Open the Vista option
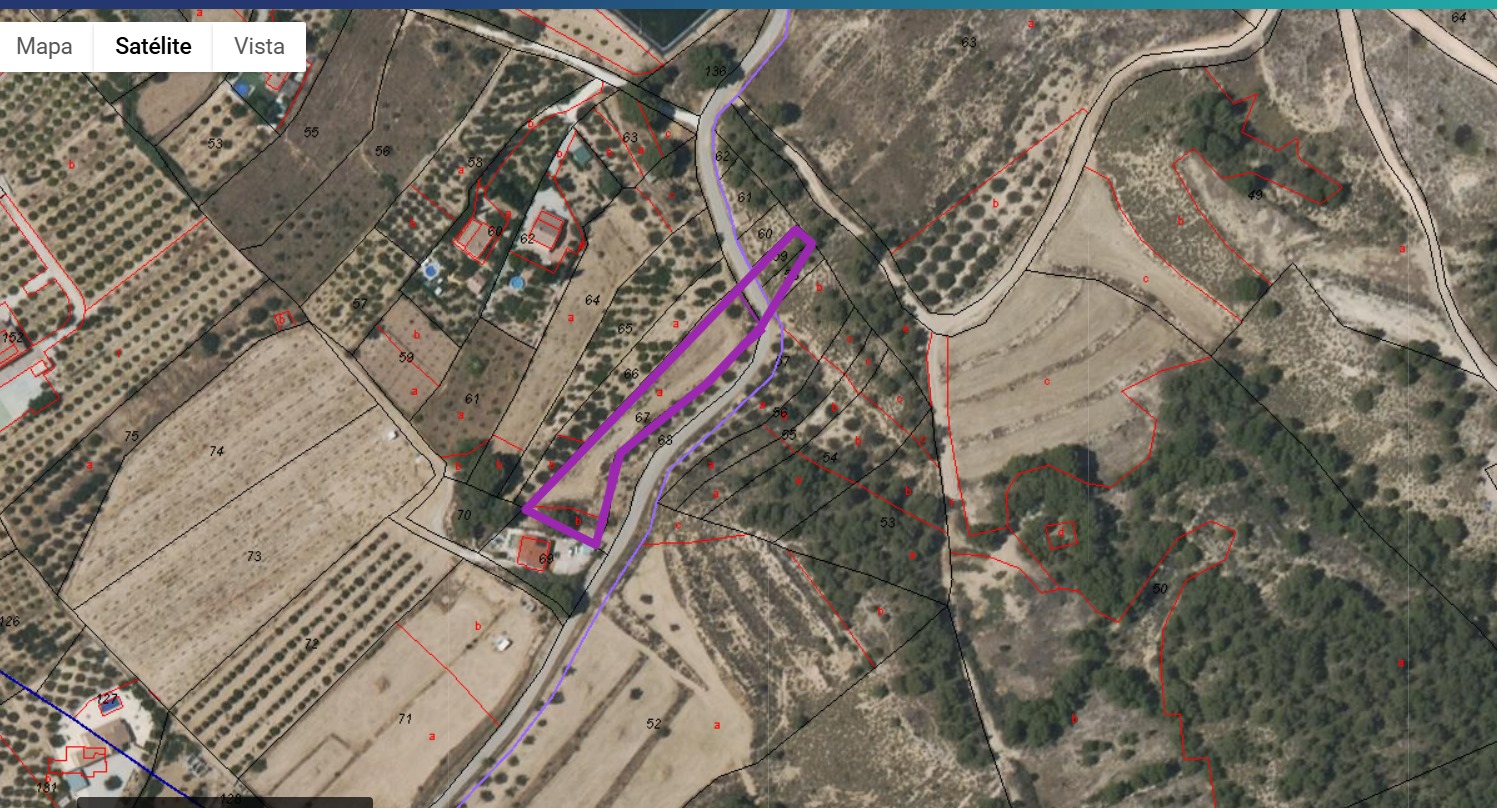This screenshot has width=1497, height=808. [x=259, y=46]
